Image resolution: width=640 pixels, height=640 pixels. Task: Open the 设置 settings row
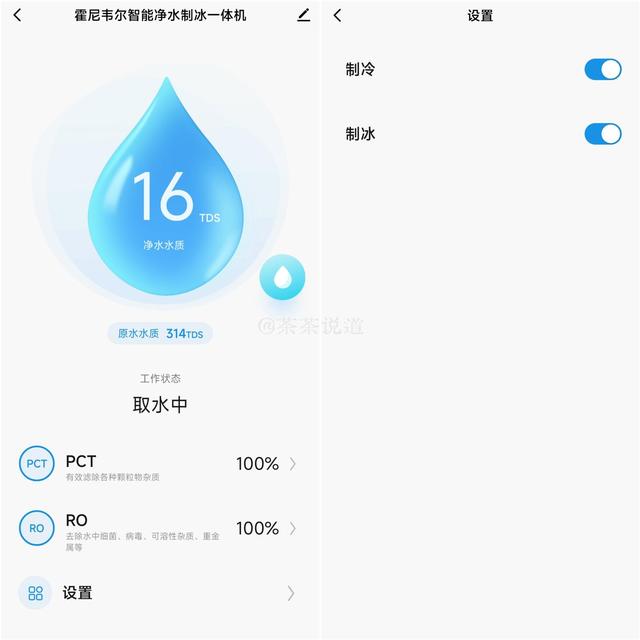[x=160, y=593]
